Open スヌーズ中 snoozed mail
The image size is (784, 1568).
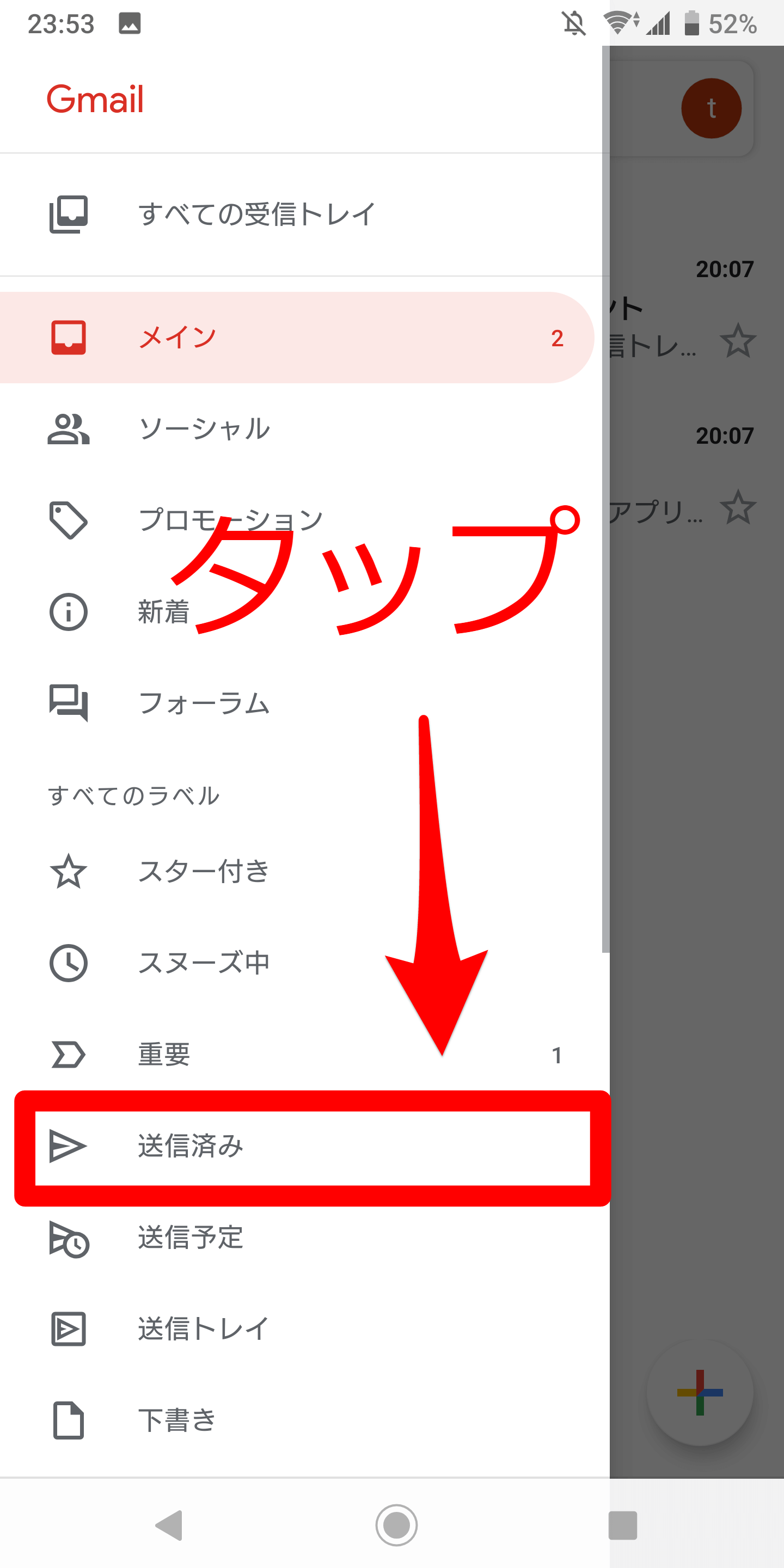point(304,963)
